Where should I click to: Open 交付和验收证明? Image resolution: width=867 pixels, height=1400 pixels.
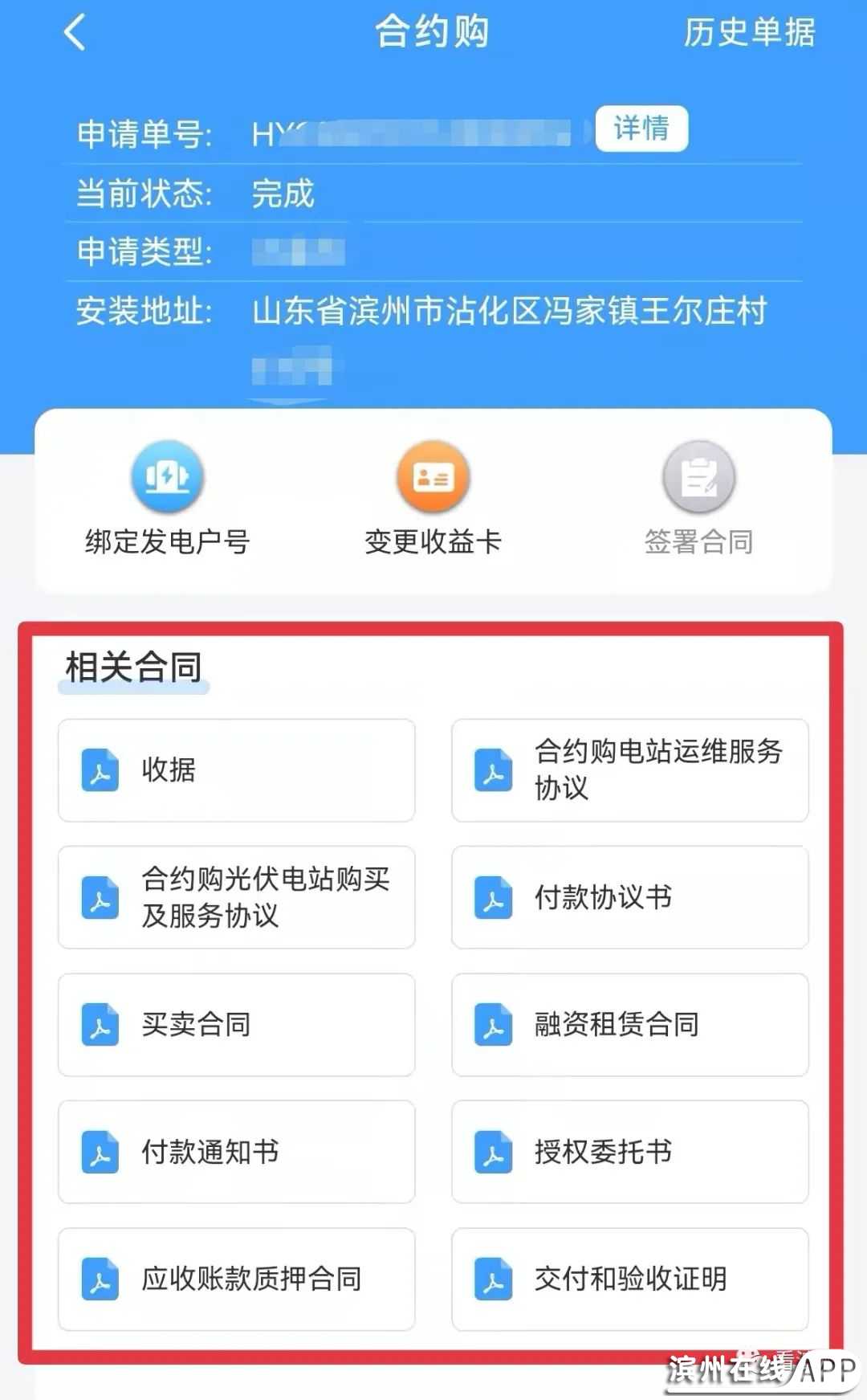click(x=629, y=1279)
